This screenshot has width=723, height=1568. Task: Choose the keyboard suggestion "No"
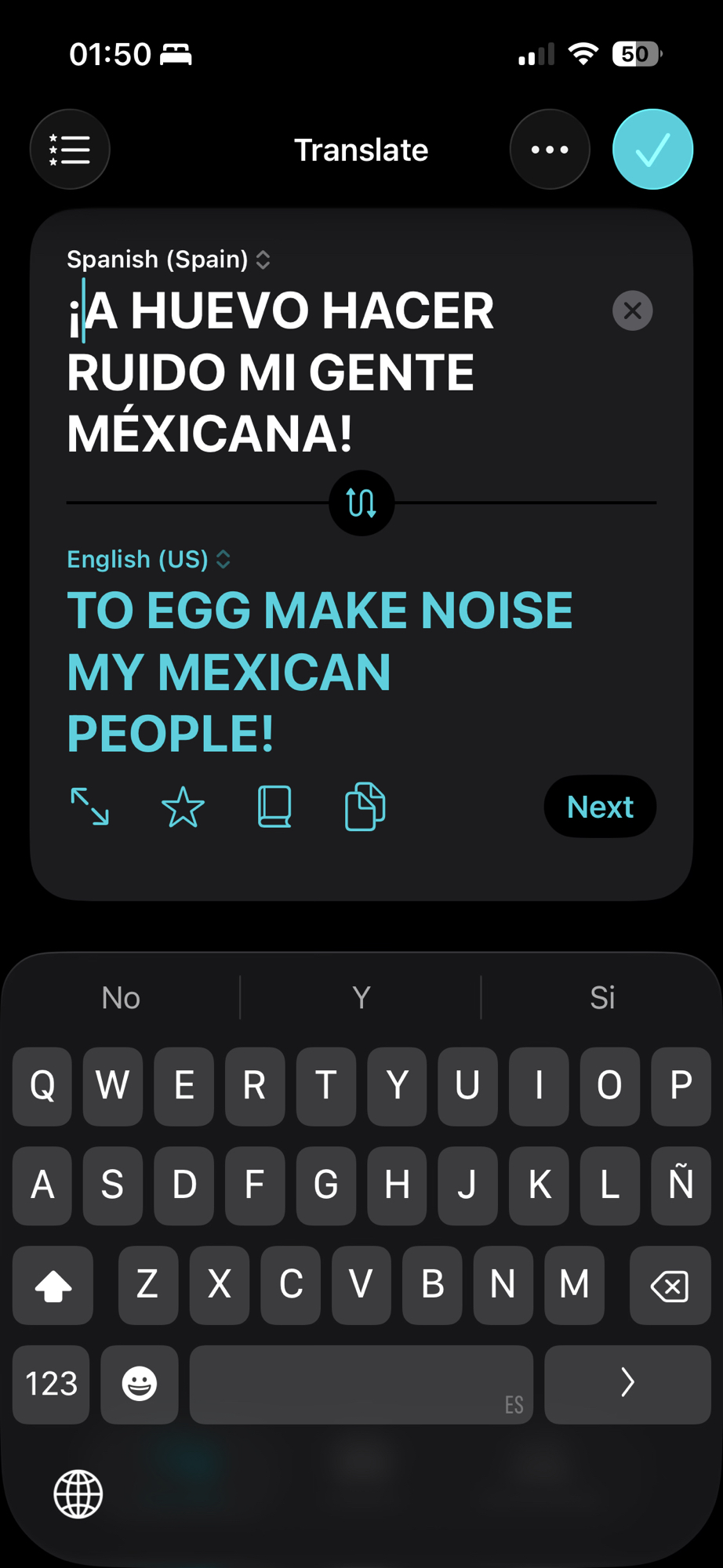click(121, 998)
